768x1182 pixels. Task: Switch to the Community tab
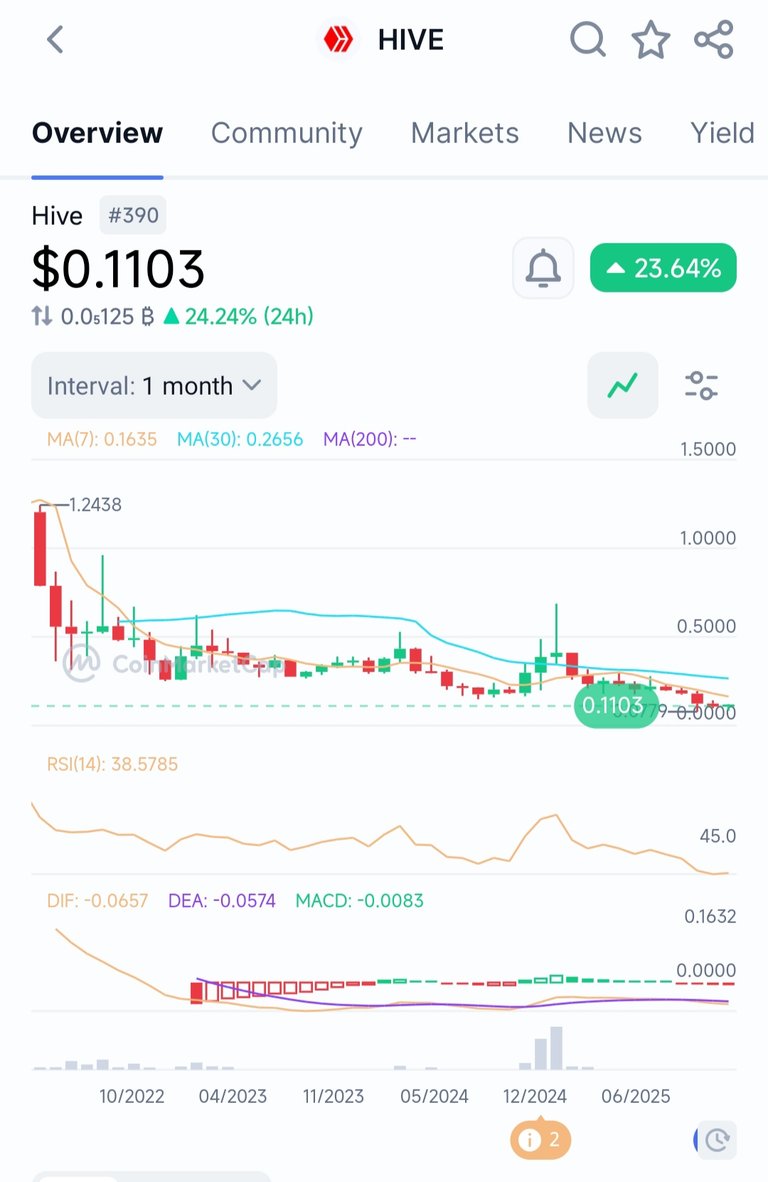[286, 133]
